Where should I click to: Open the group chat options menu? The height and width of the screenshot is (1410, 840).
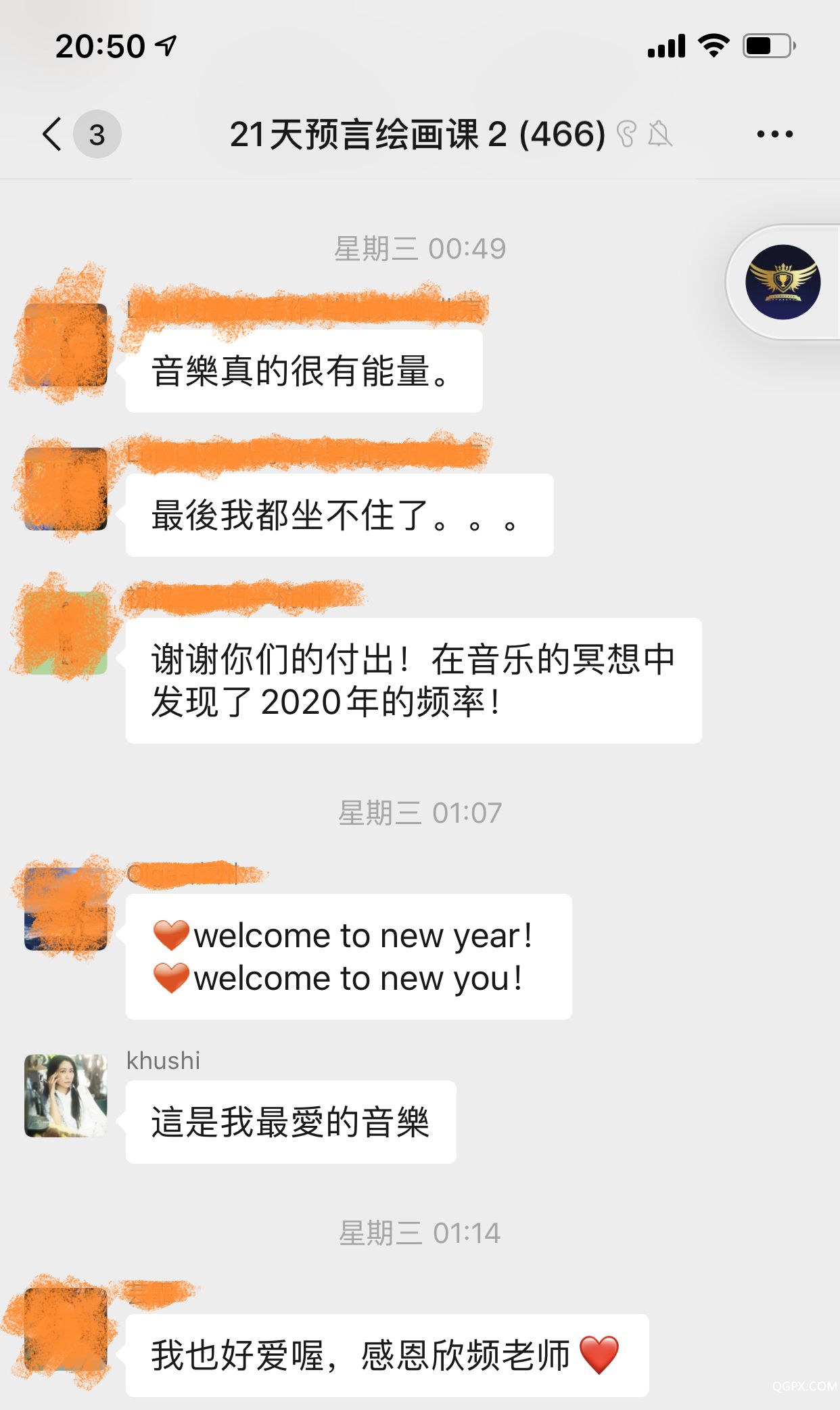(x=774, y=134)
